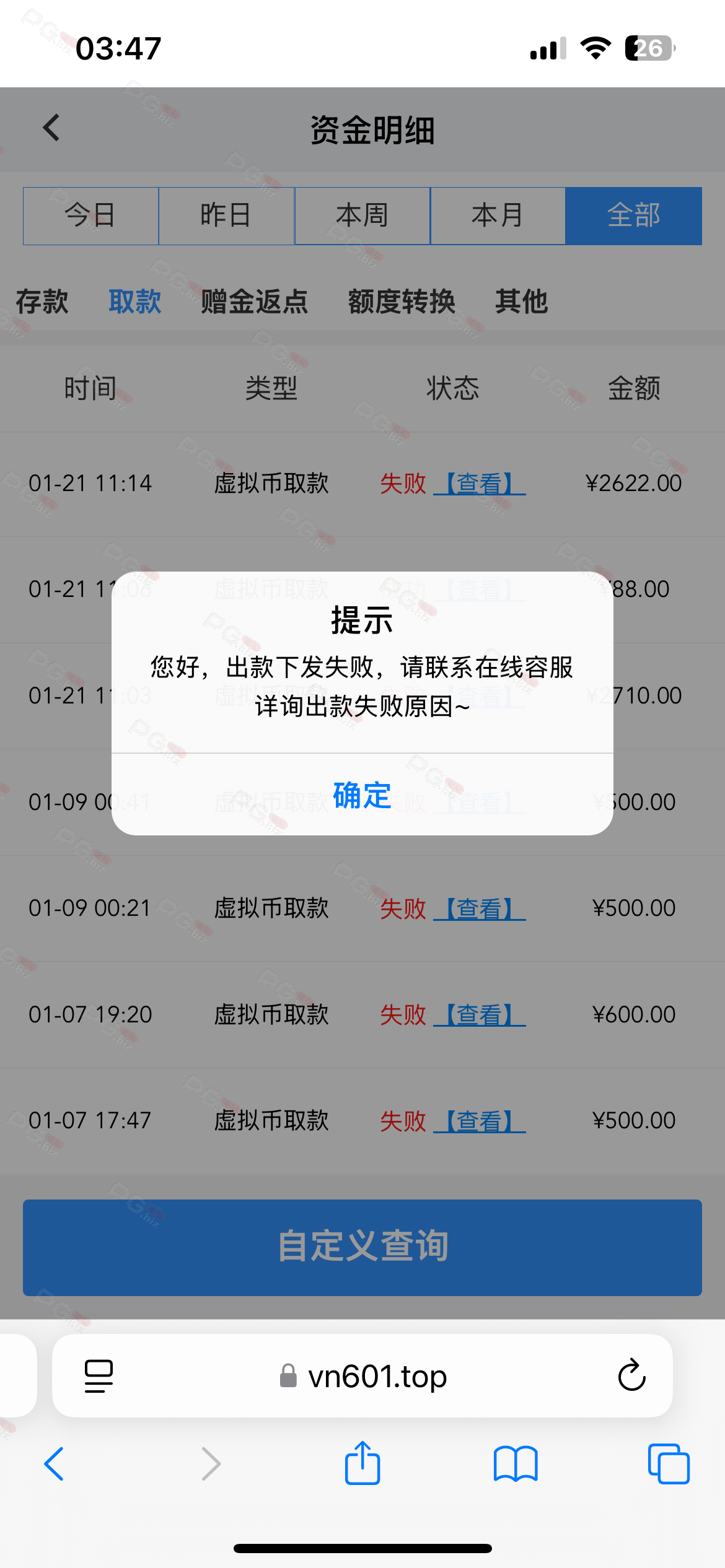
Task: Tap the 自定义查询 button
Action: pos(362,1247)
